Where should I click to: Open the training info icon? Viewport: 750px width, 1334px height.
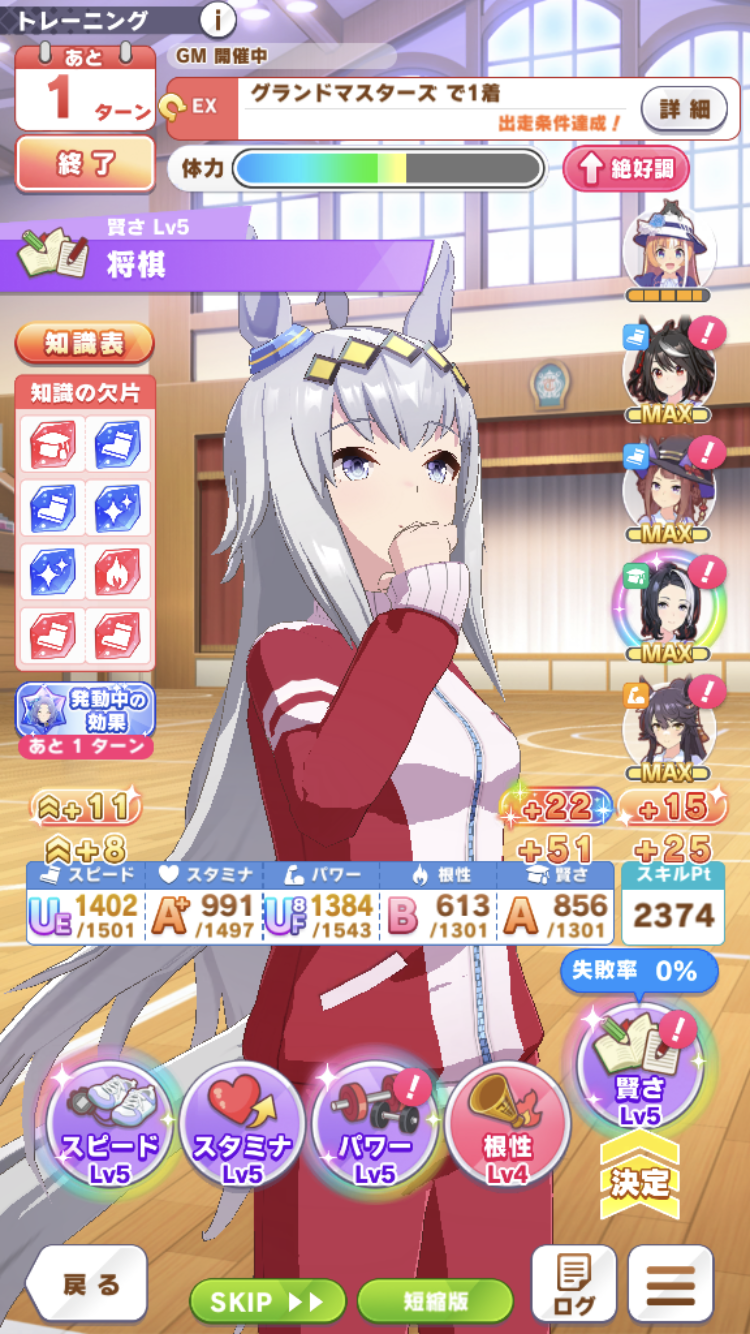(x=218, y=19)
